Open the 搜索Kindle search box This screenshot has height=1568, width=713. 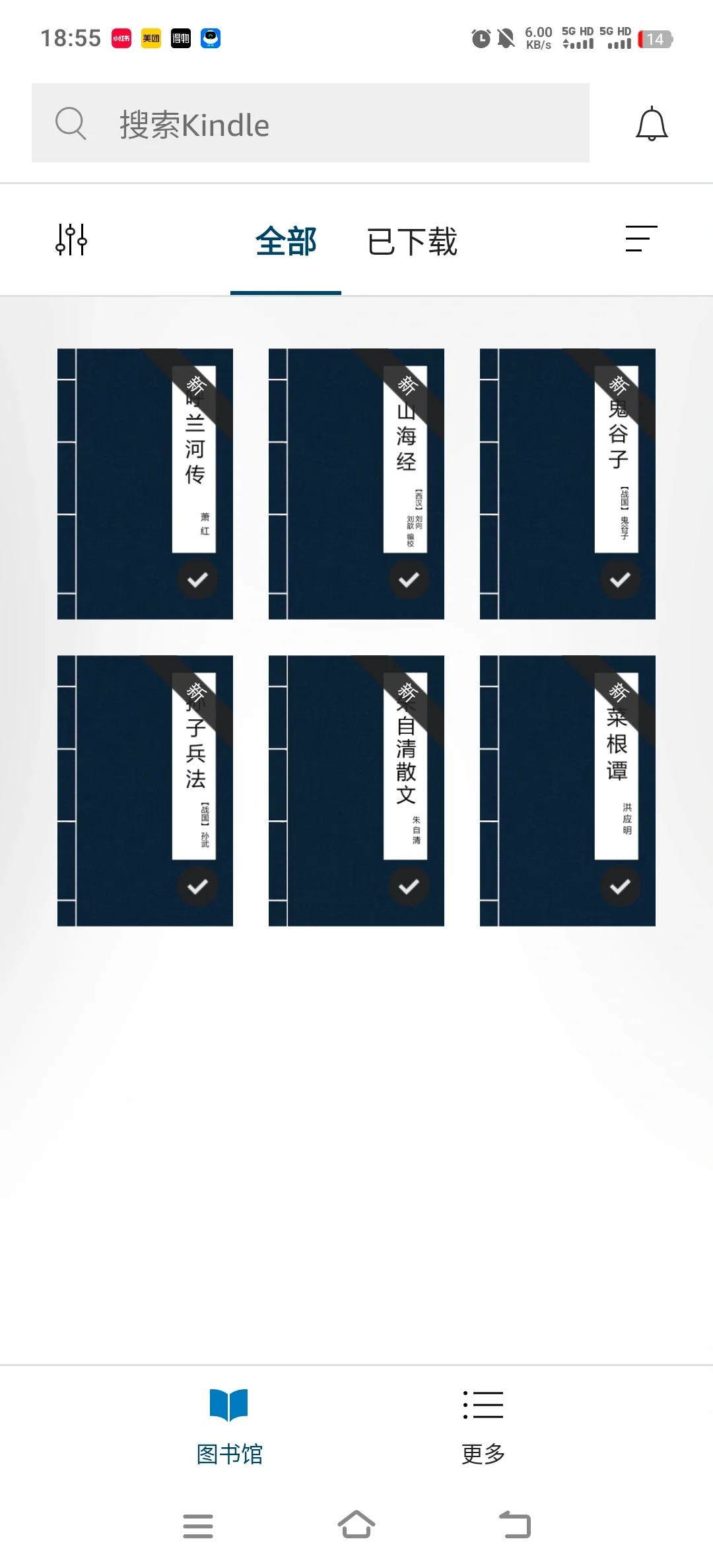tap(310, 123)
